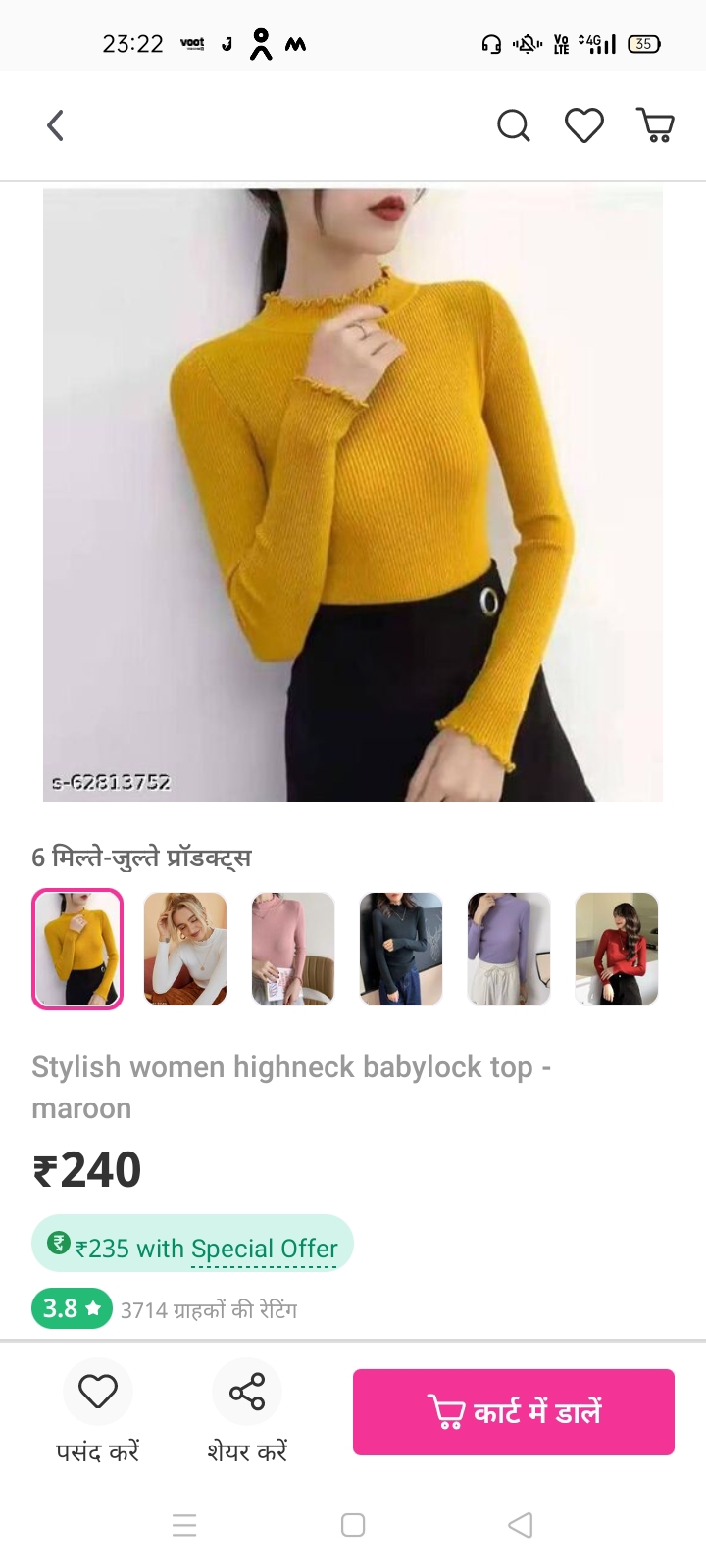Open the shopping cart icon
Image resolution: width=706 pixels, height=1568 pixels.
click(655, 125)
